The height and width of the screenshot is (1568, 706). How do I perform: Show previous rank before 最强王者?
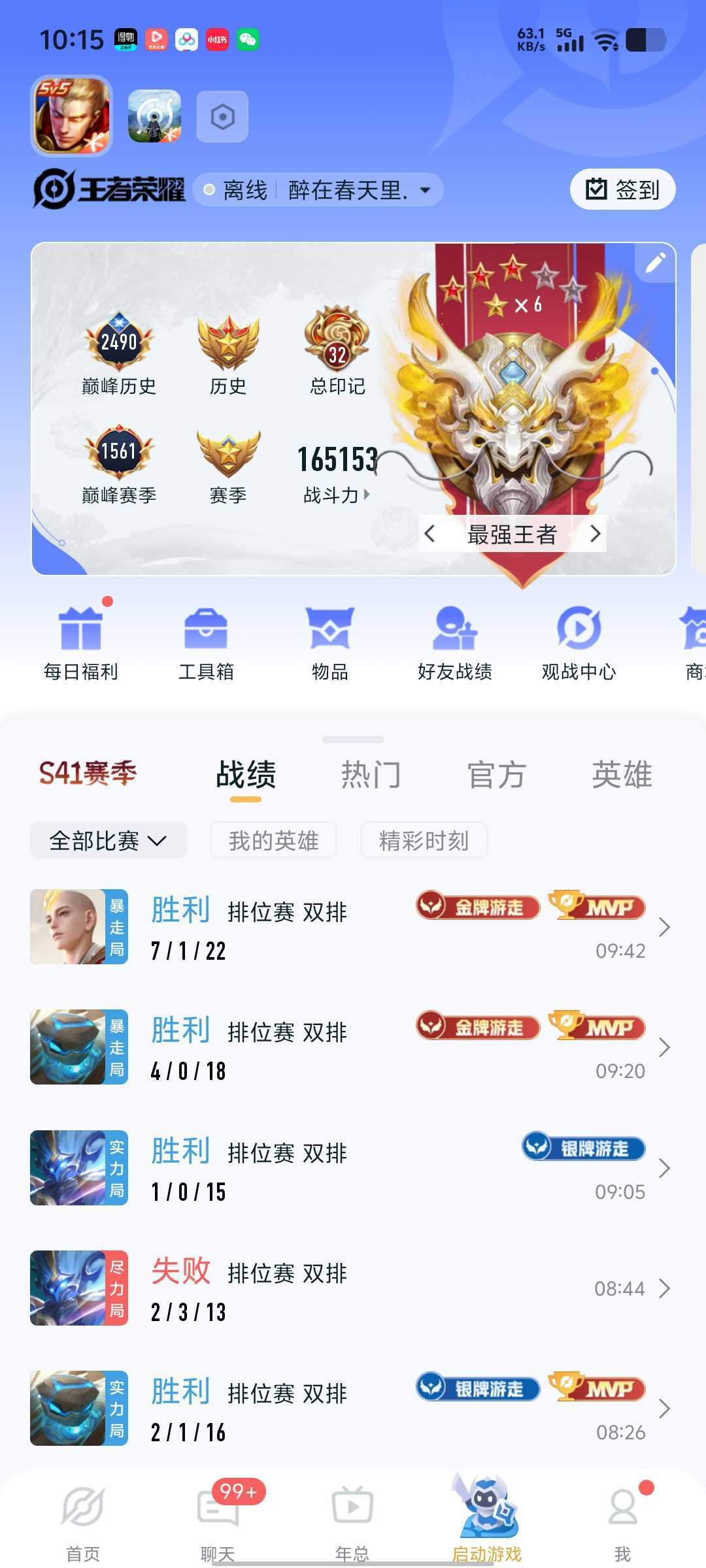click(x=429, y=534)
